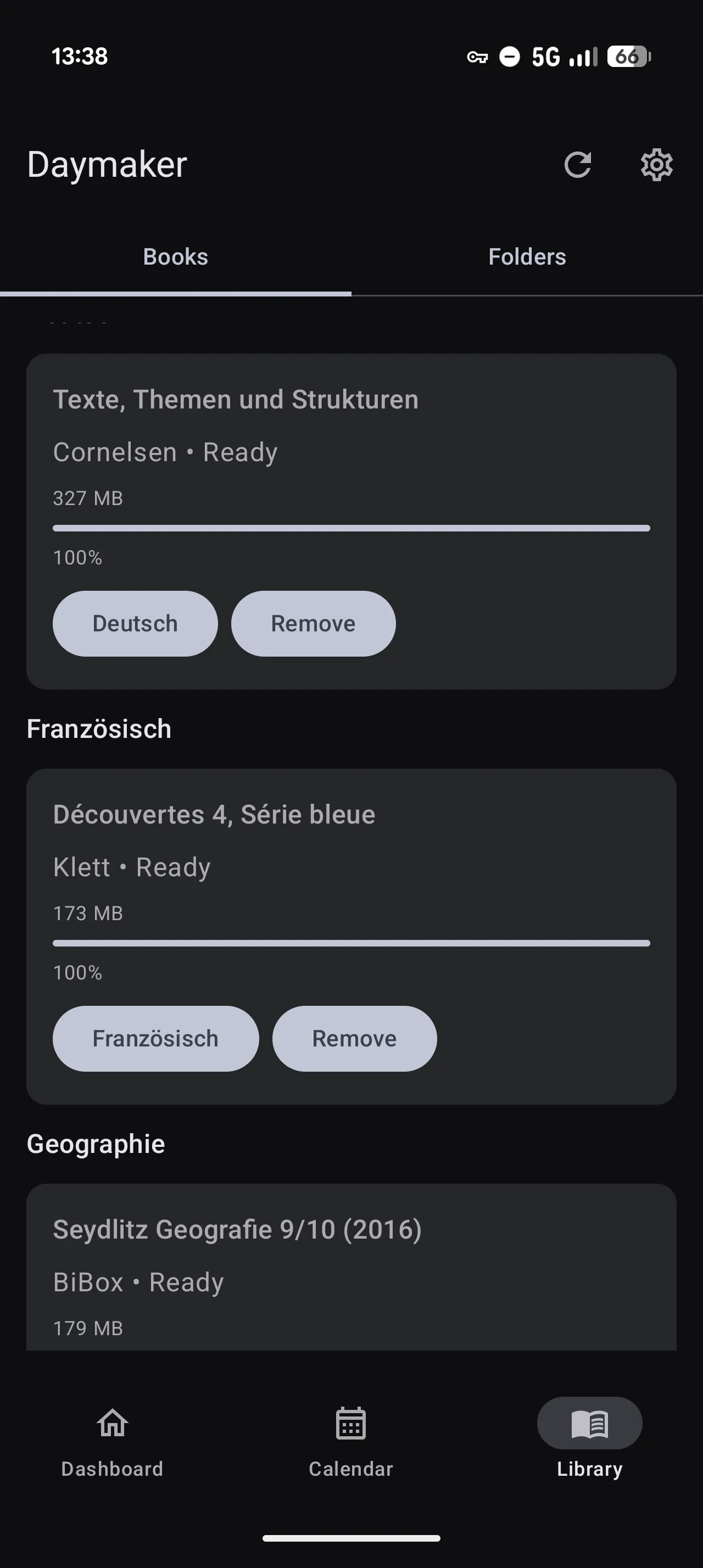The image size is (703, 1568).
Task: Select the Books tab
Action: (x=175, y=257)
